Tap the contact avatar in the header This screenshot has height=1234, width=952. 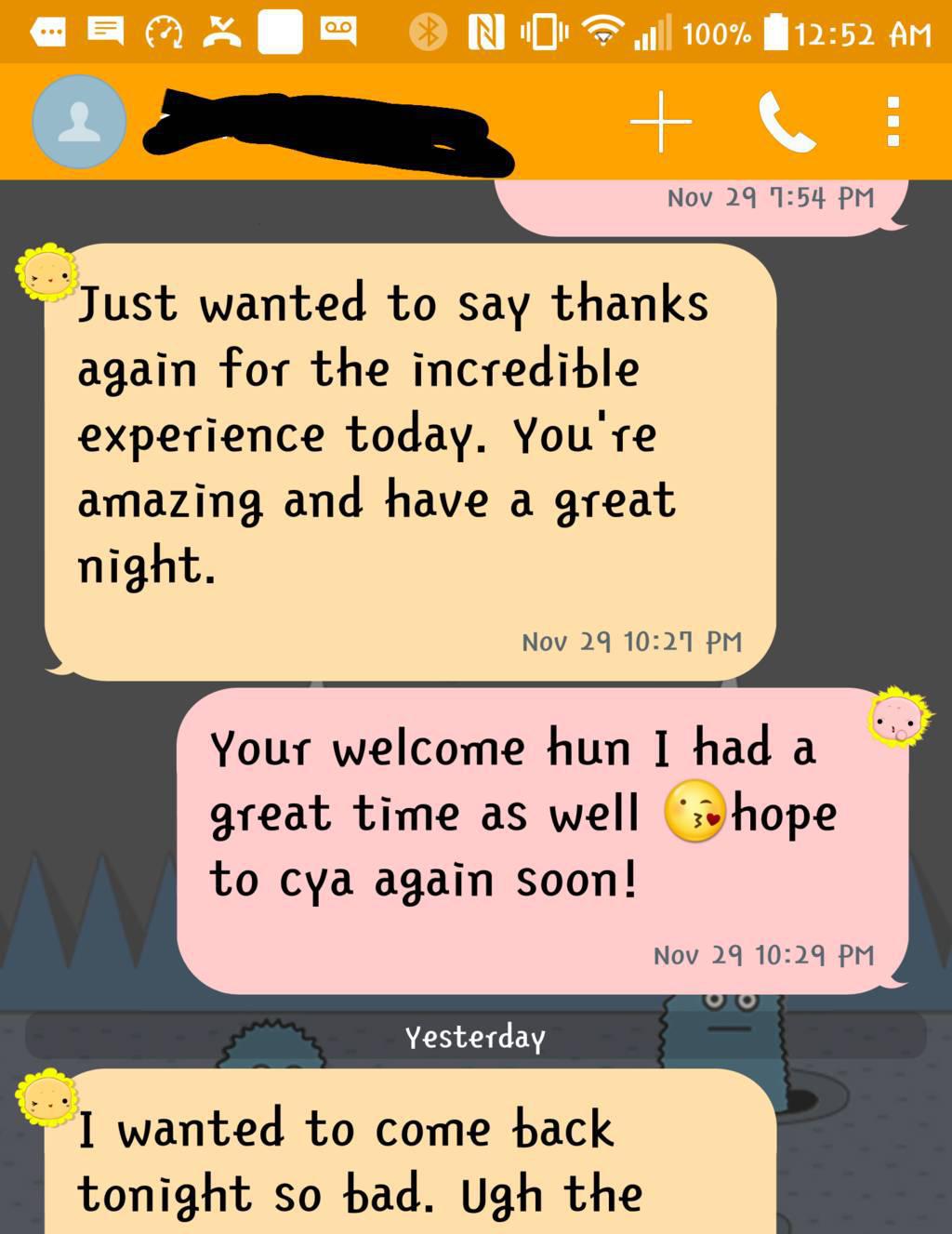point(79,122)
